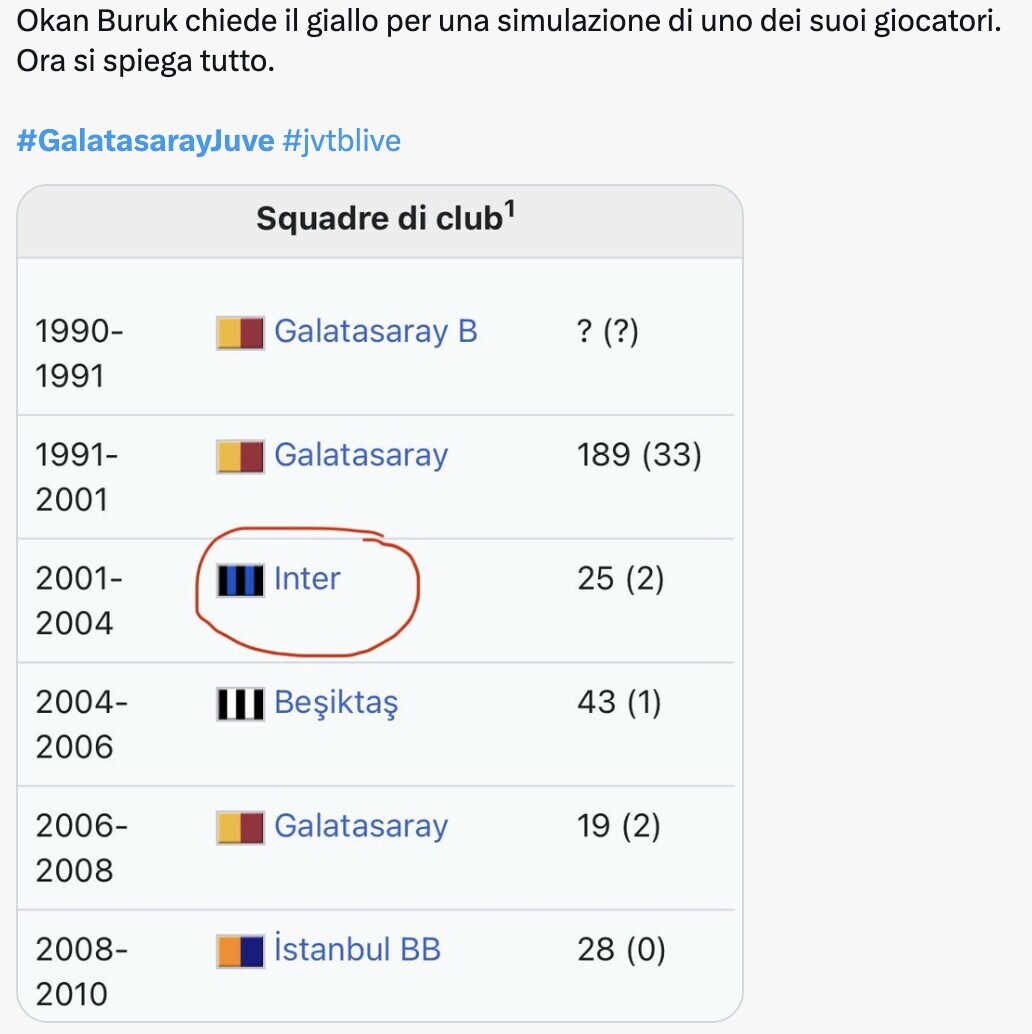Image resolution: width=1032 pixels, height=1034 pixels.
Task: Open the #GalatasarayJuve hashtag
Action: 145,140
